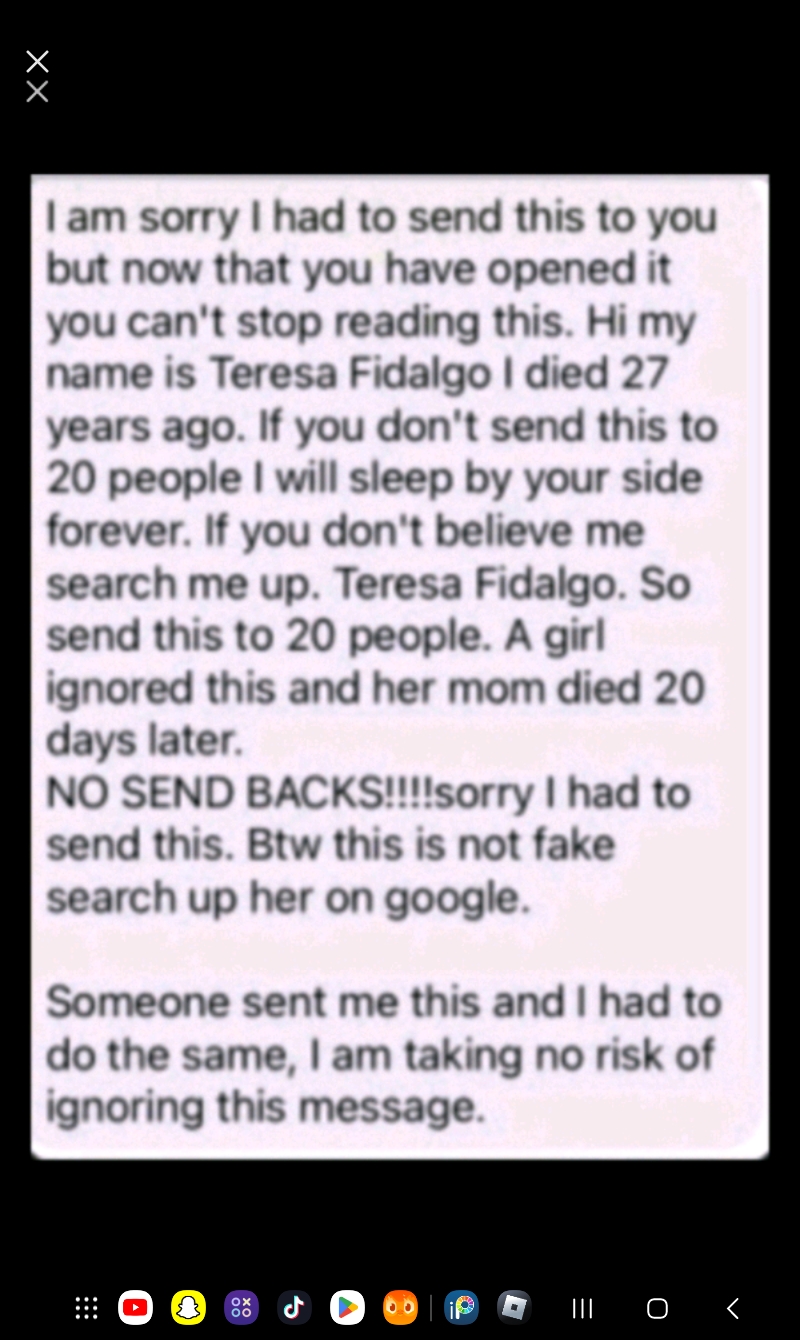Open the purple Game Launcher app
The width and height of the screenshot is (800, 1340).
pos(241,1307)
